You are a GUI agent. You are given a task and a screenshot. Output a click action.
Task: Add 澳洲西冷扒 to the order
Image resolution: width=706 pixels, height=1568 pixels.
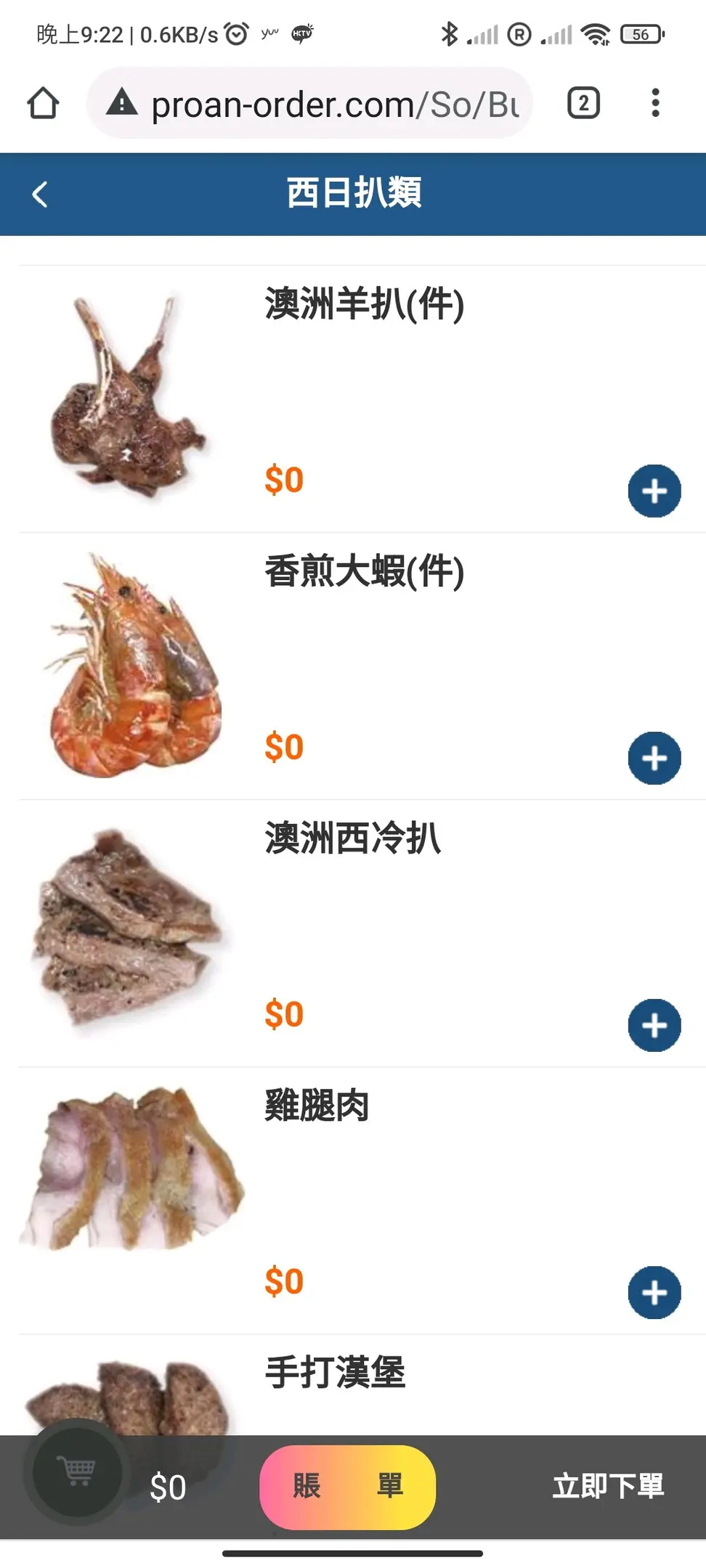click(x=654, y=1026)
